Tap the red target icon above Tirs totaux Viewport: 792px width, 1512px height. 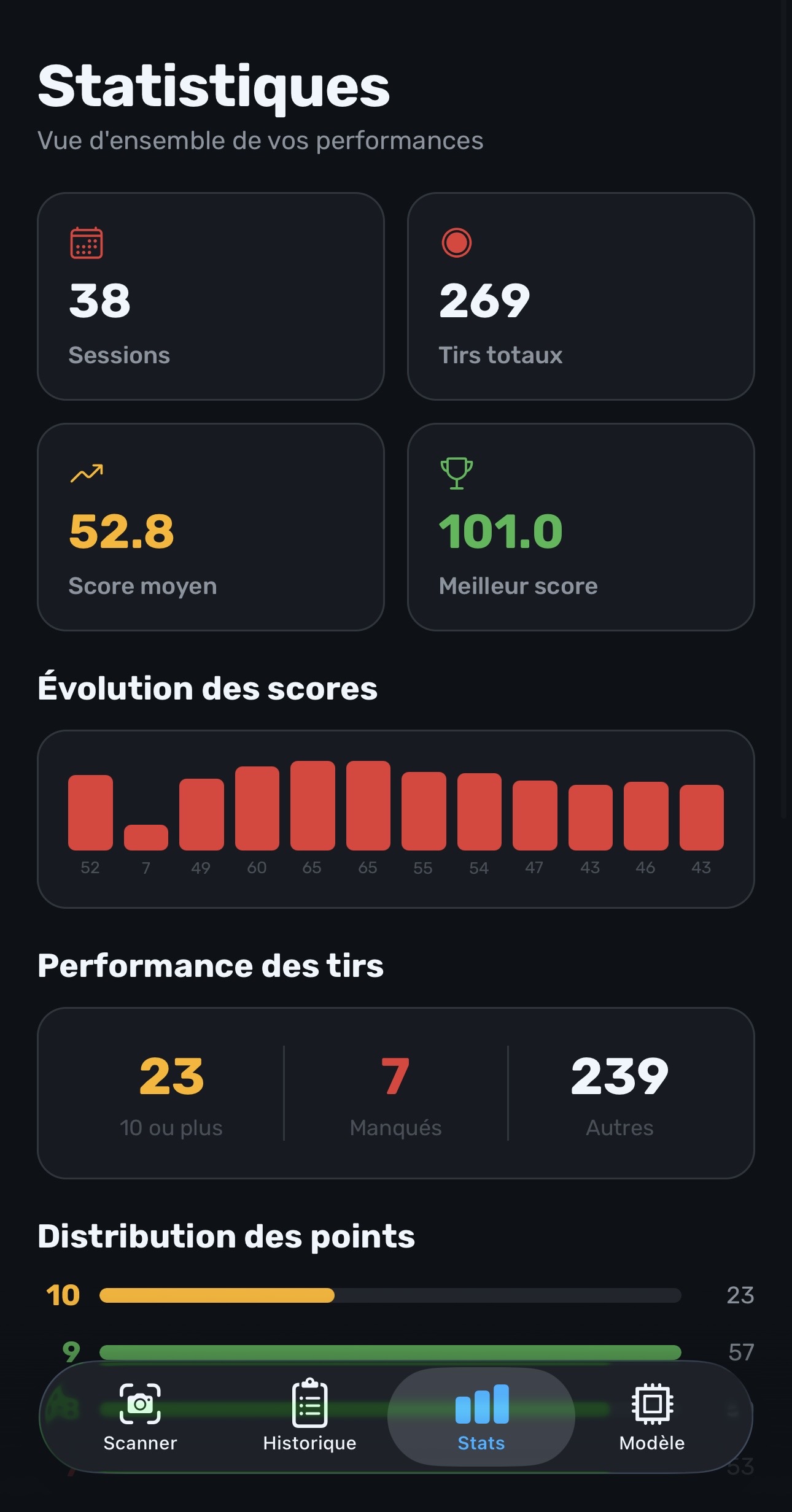(457, 243)
